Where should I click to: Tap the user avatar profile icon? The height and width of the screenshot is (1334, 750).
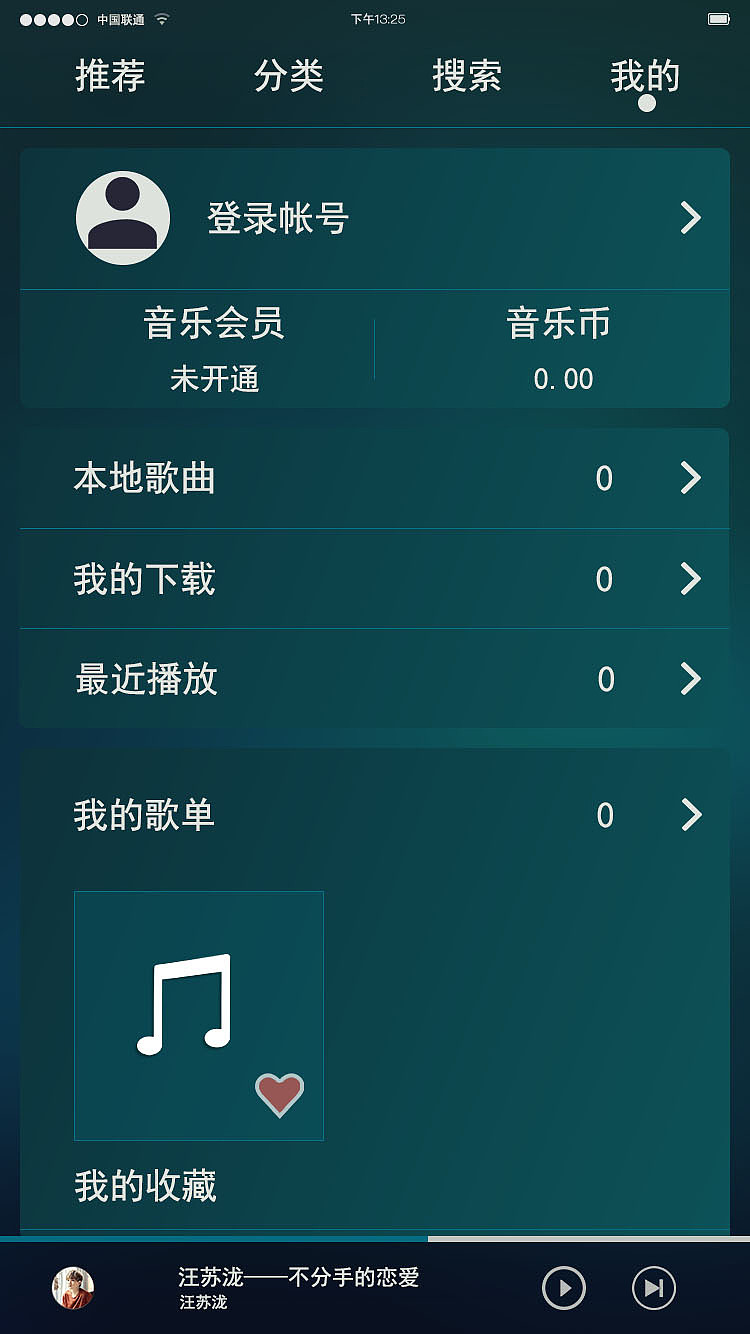pos(123,217)
